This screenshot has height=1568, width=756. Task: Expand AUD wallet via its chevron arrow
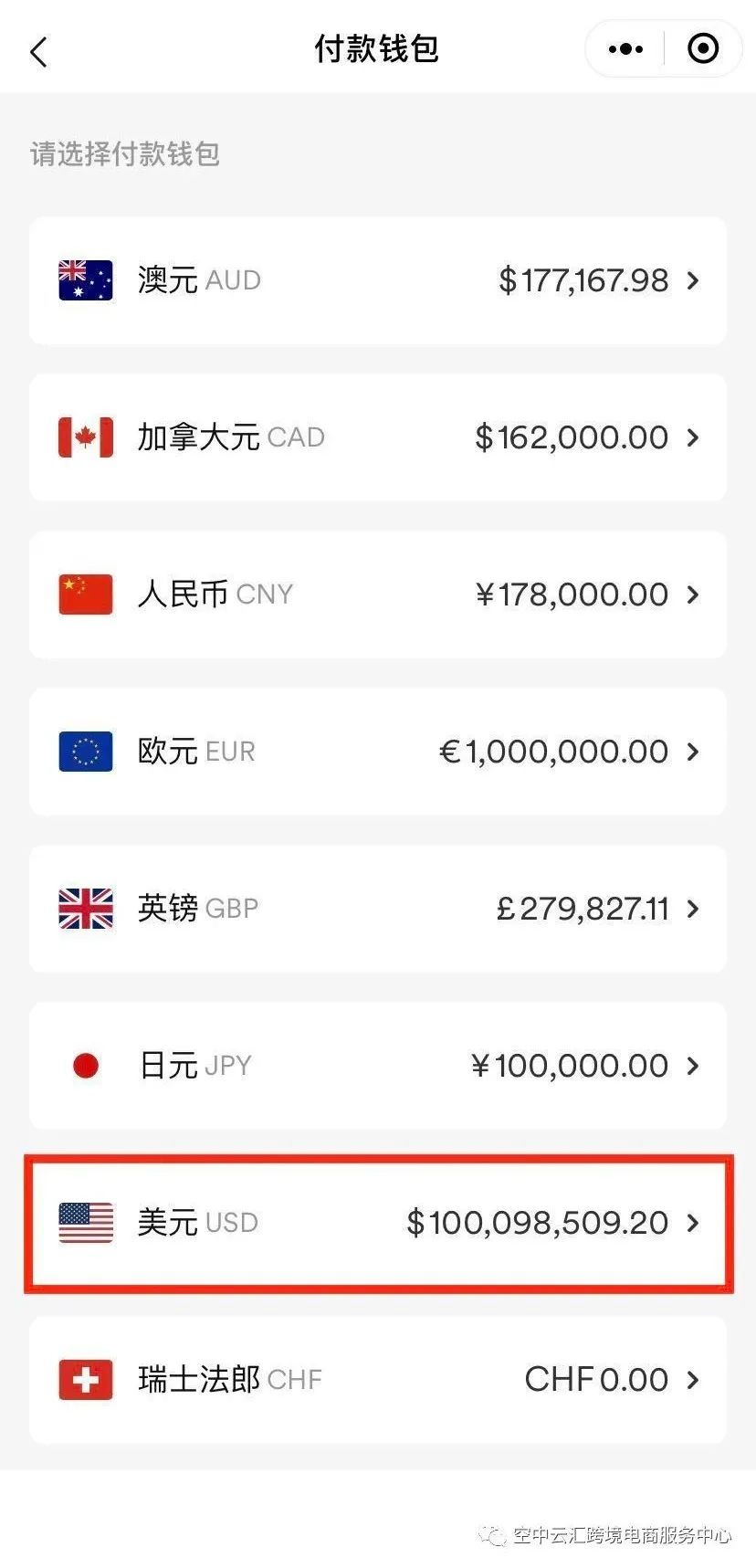(694, 279)
